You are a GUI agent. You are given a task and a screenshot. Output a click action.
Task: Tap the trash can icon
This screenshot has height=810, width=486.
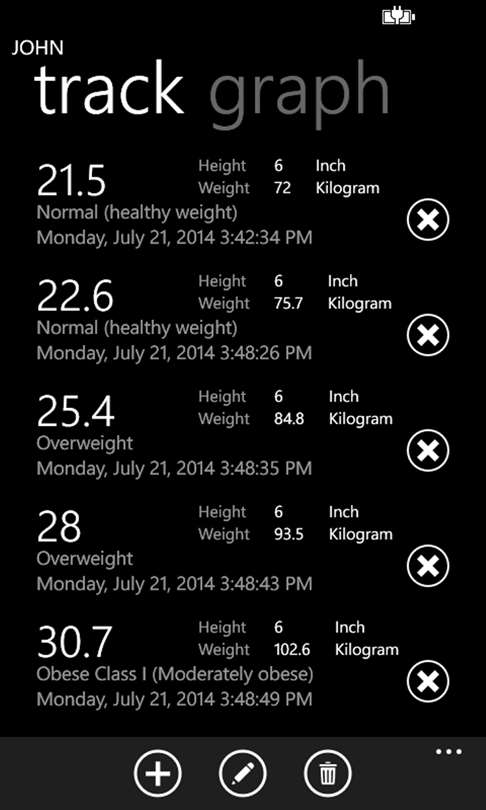tap(327, 774)
